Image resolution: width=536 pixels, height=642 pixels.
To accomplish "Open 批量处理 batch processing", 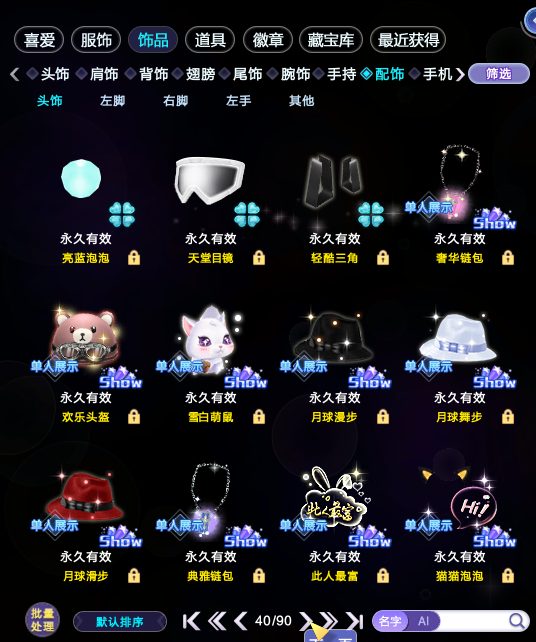I will coord(42,620).
